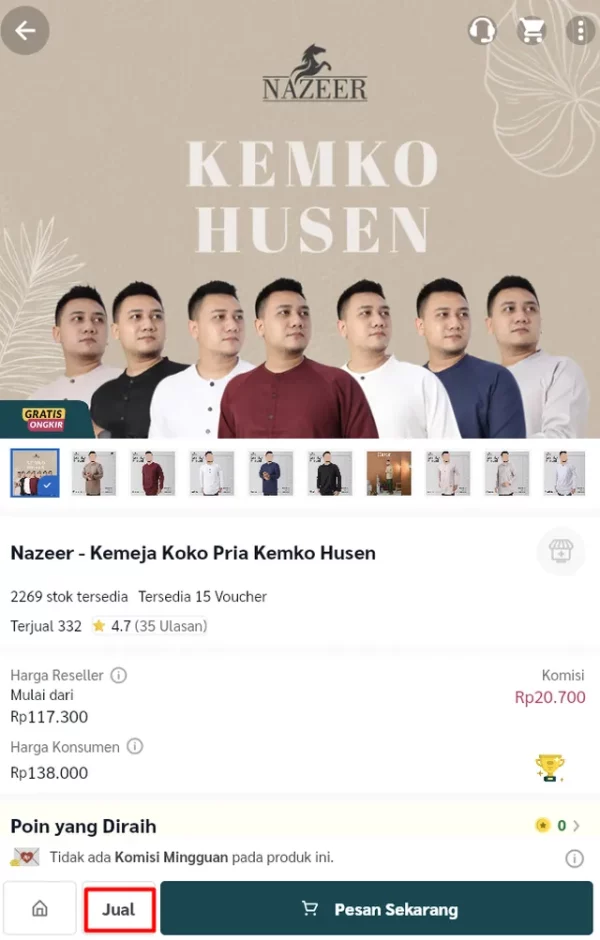The width and height of the screenshot is (600, 940).
Task: Show info about Harga Reseller
Action: point(119,675)
